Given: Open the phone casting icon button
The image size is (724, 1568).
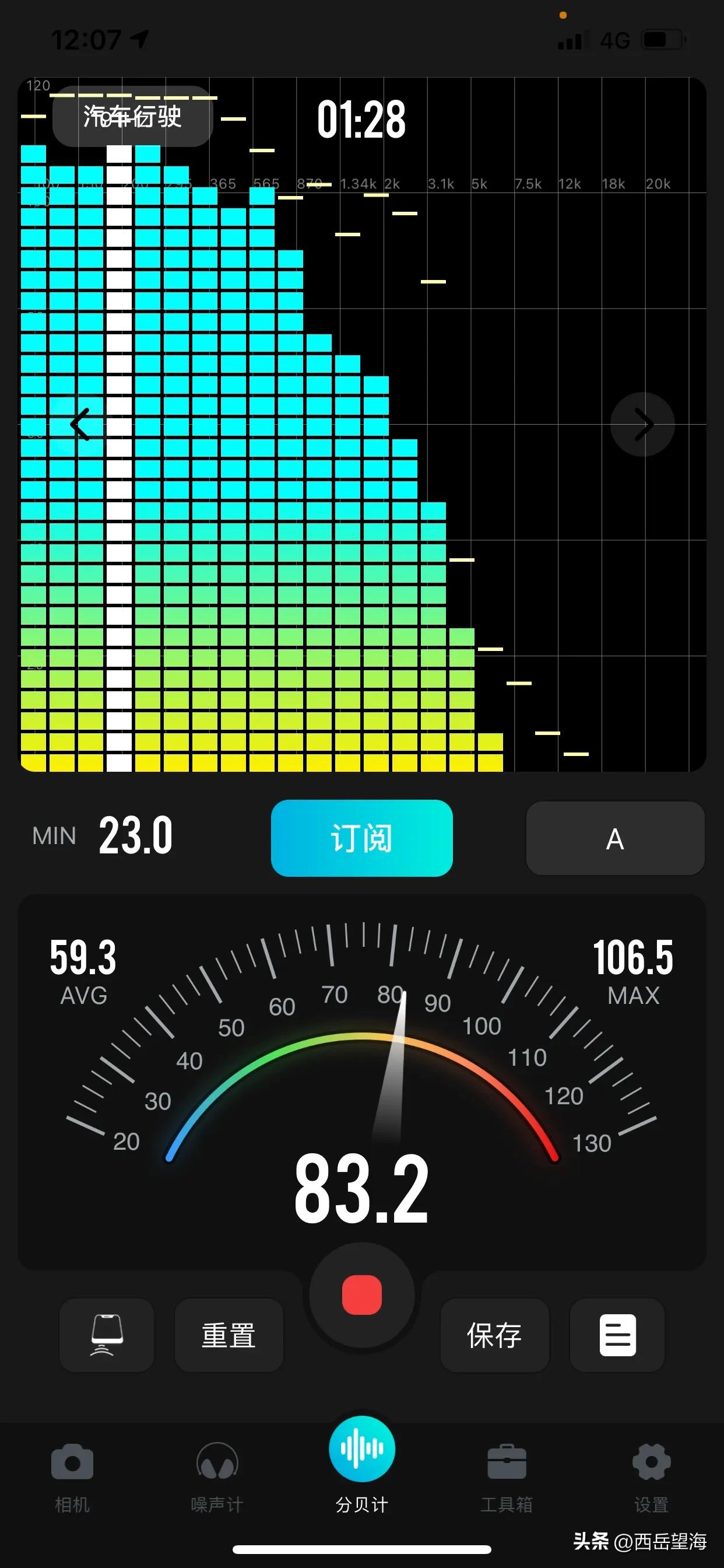Looking at the screenshot, I should coord(107,1335).
